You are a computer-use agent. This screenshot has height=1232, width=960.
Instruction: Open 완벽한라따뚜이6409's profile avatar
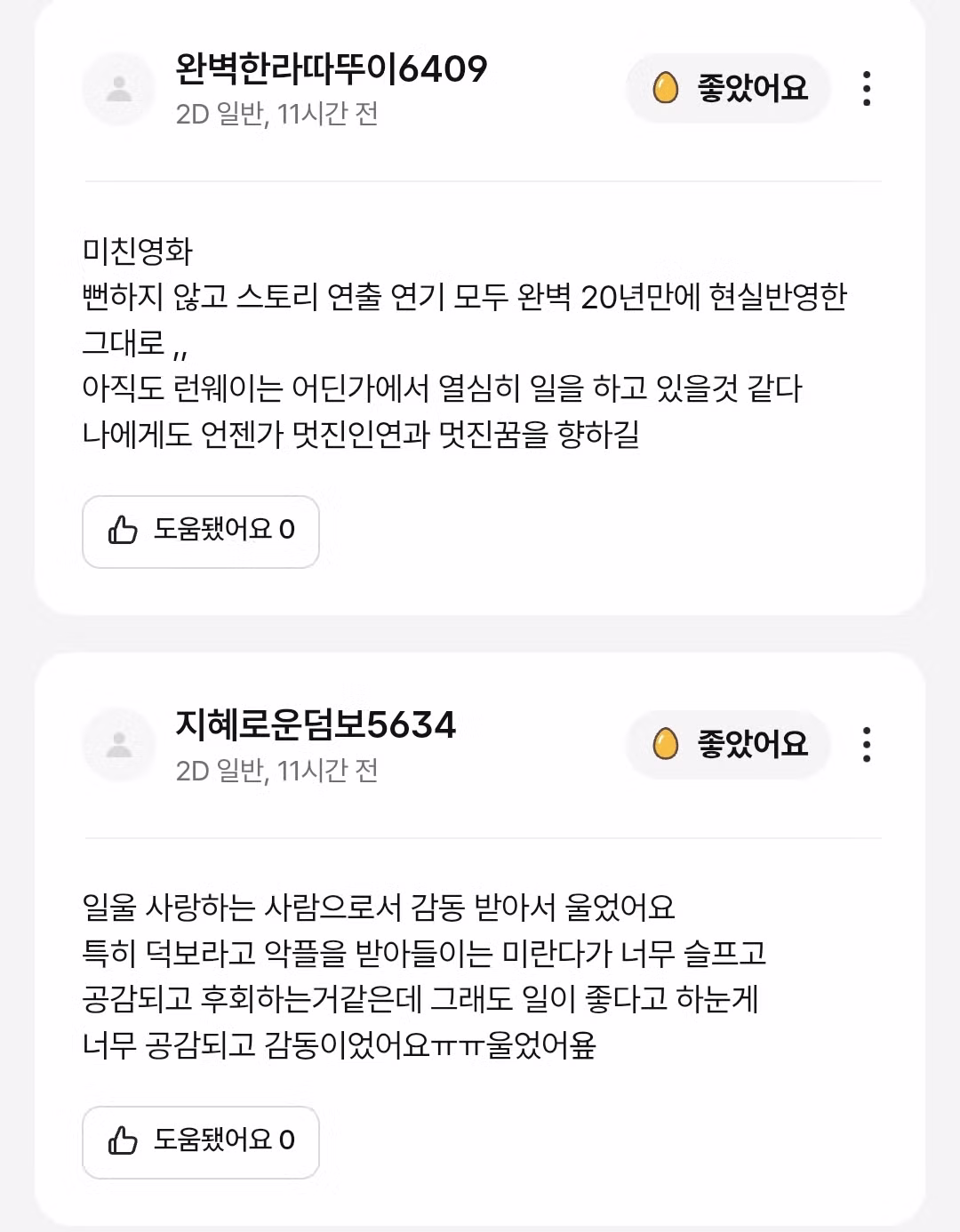(x=119, y=89)
